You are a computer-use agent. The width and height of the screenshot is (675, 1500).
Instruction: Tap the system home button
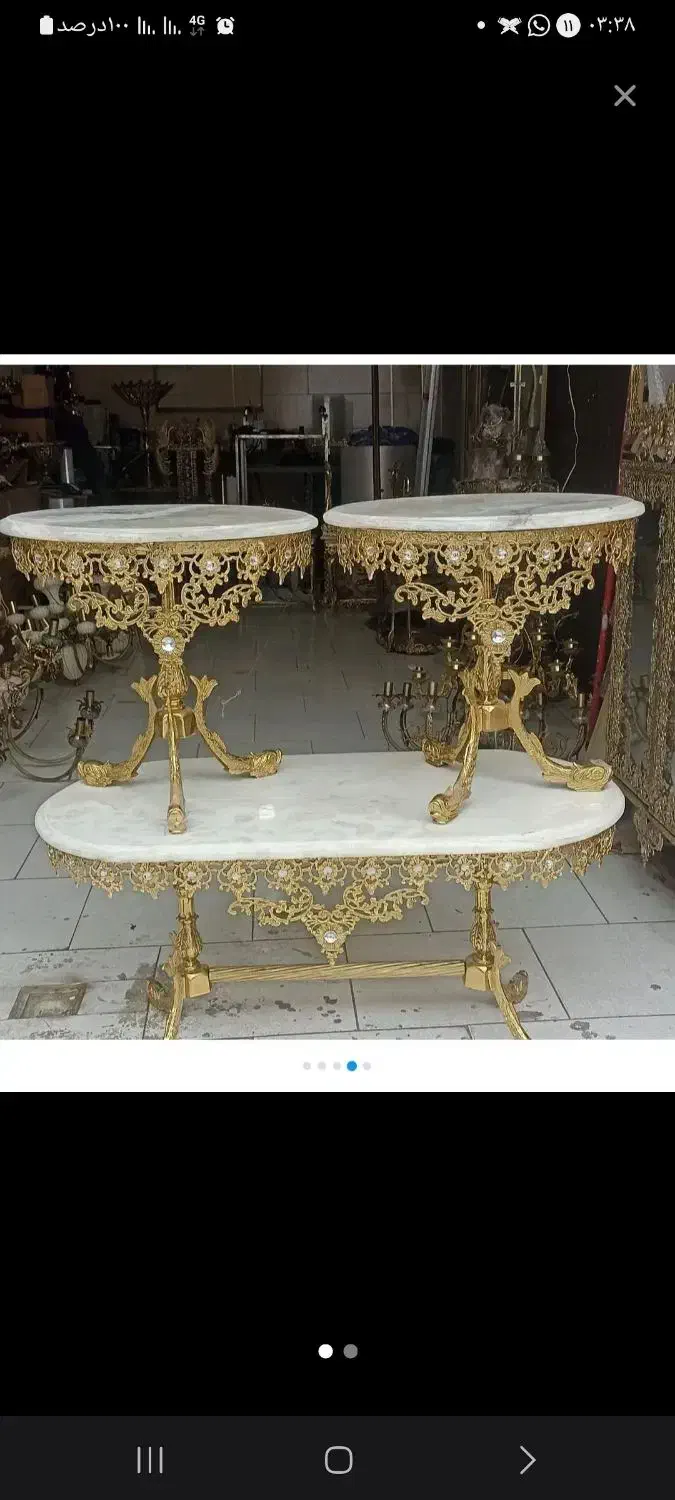pos(338,1460)
